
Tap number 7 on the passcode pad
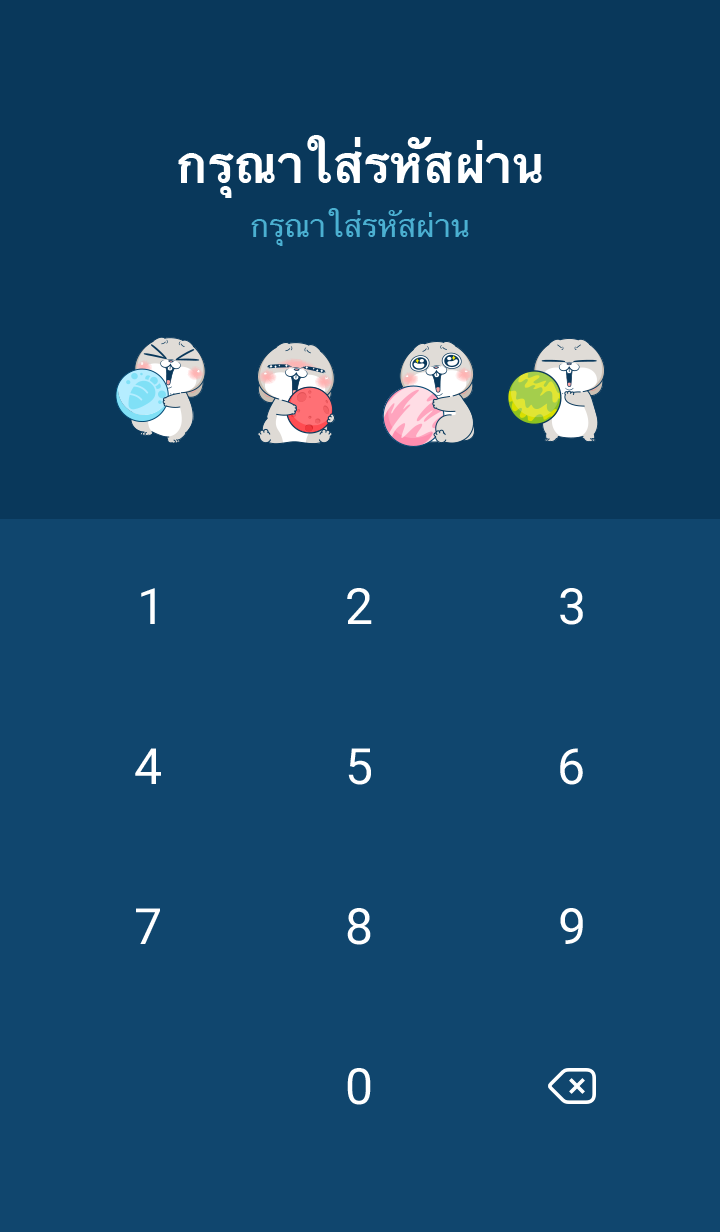[x=149, y=927]
